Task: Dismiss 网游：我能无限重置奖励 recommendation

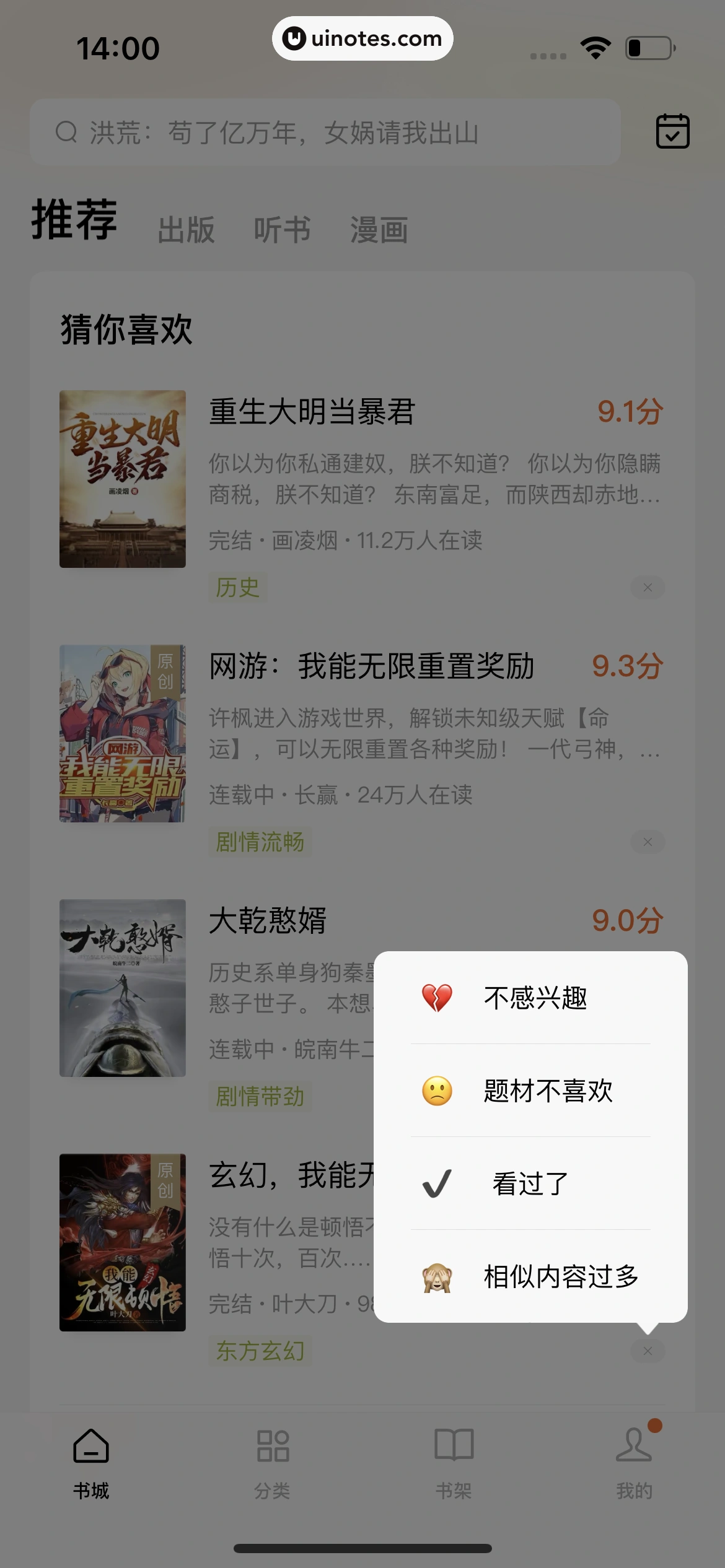Action: [648, 842]
